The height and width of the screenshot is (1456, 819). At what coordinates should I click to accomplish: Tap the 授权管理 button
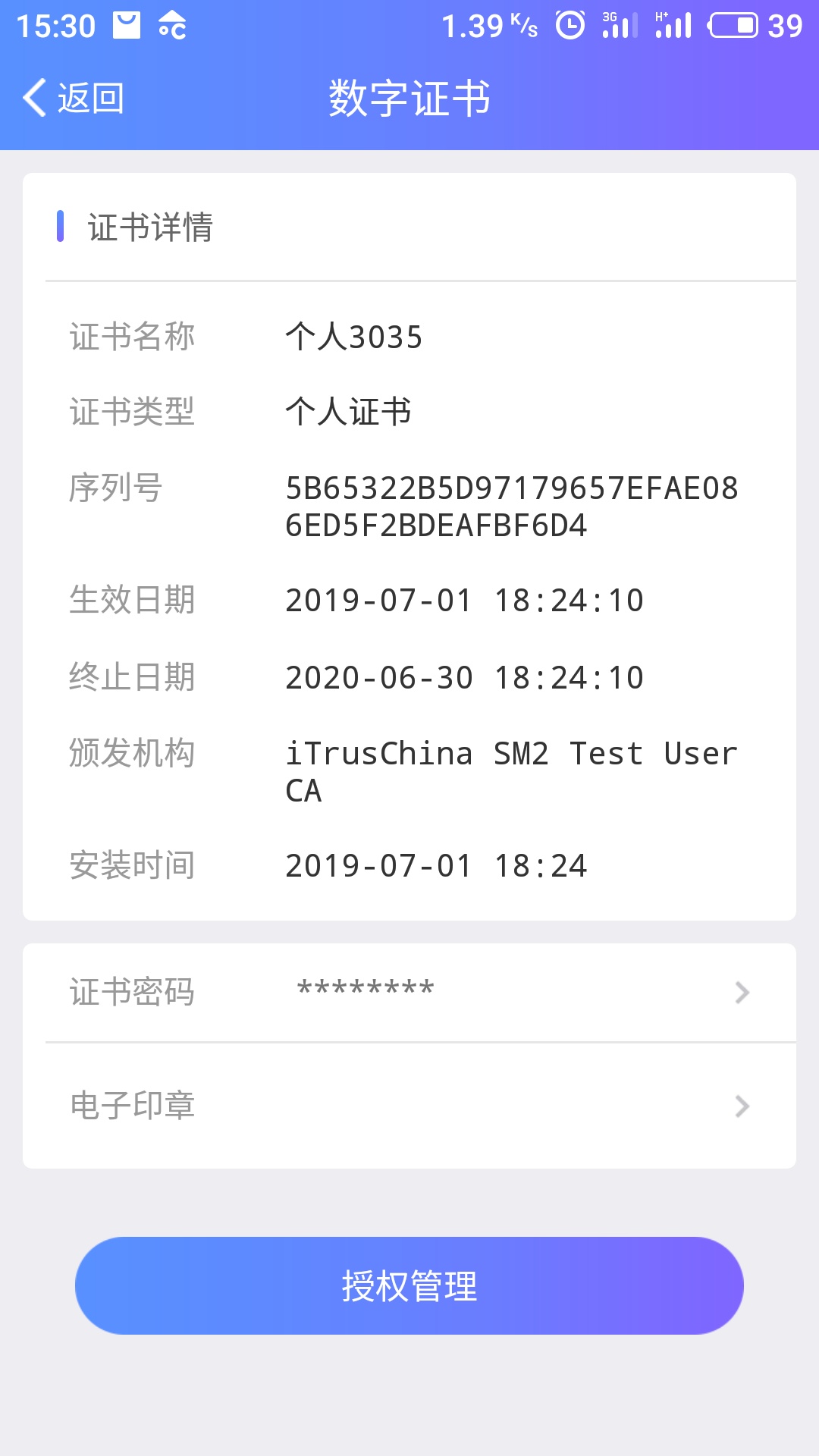(409, 1284)
